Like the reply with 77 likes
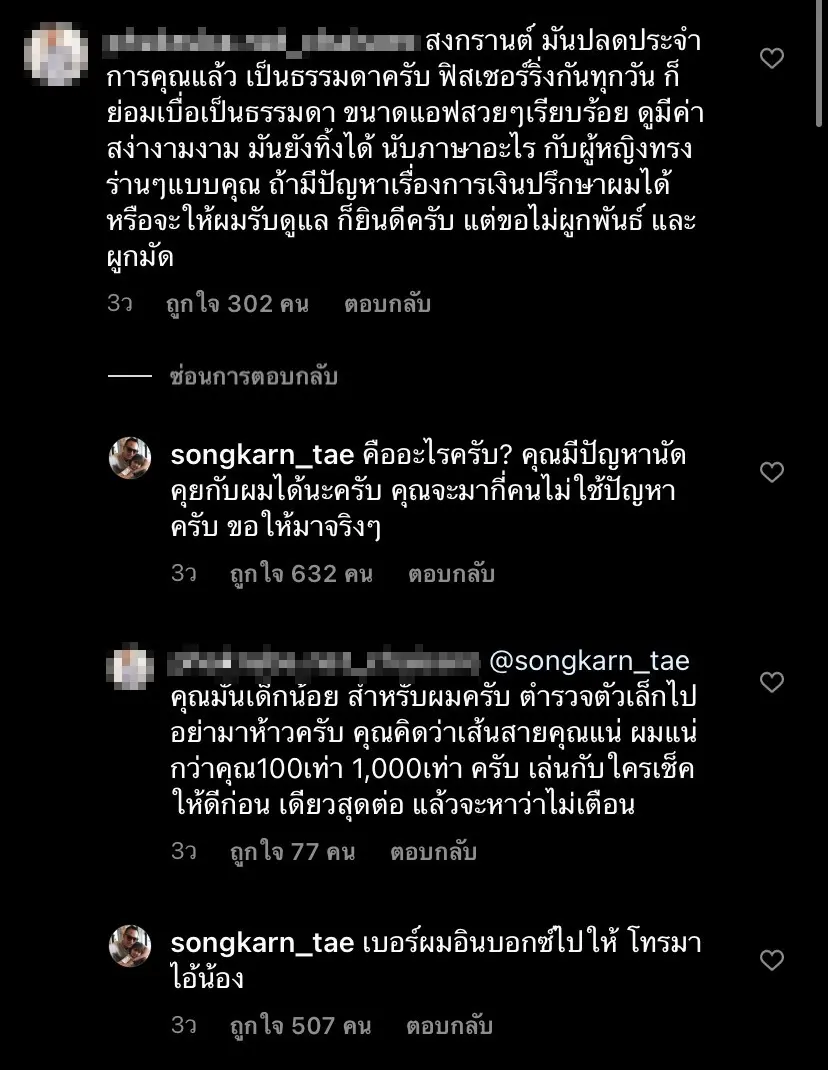828x1070 pixels. tap(772, 683)
